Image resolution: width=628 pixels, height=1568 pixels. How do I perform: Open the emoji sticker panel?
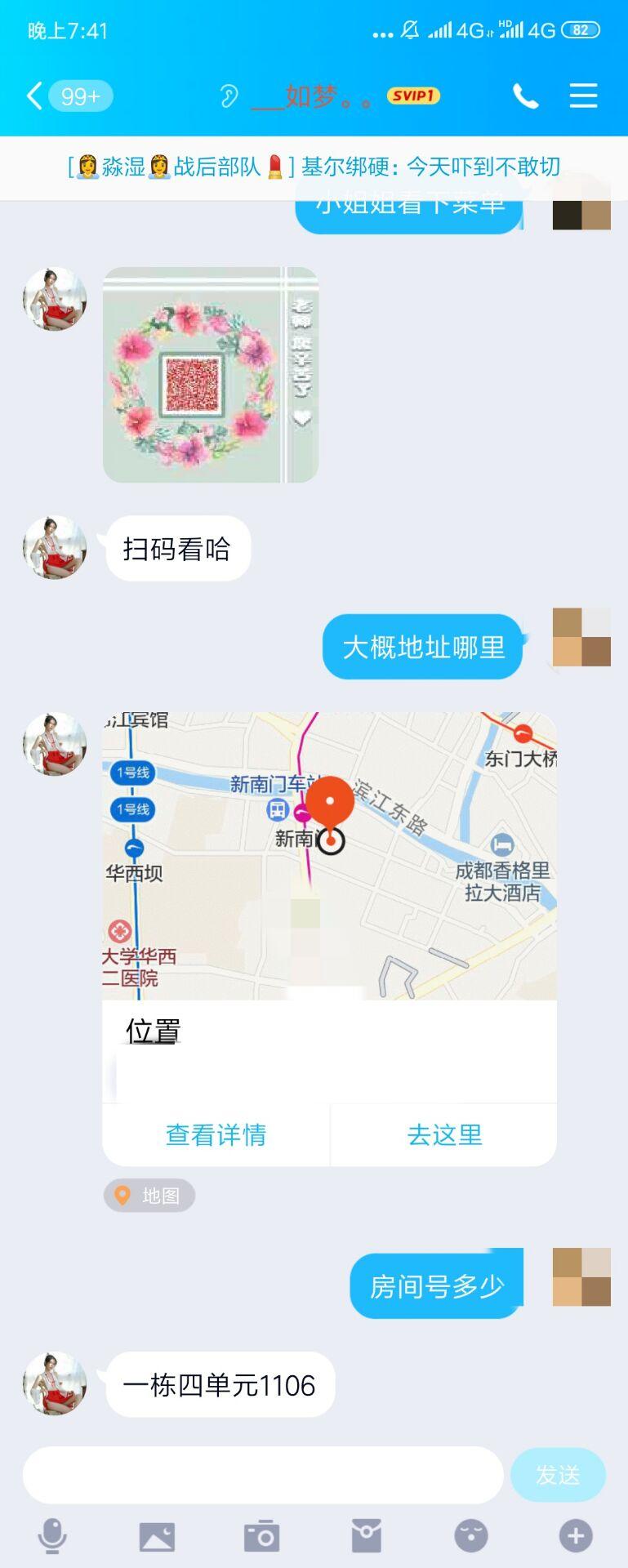470,1536
